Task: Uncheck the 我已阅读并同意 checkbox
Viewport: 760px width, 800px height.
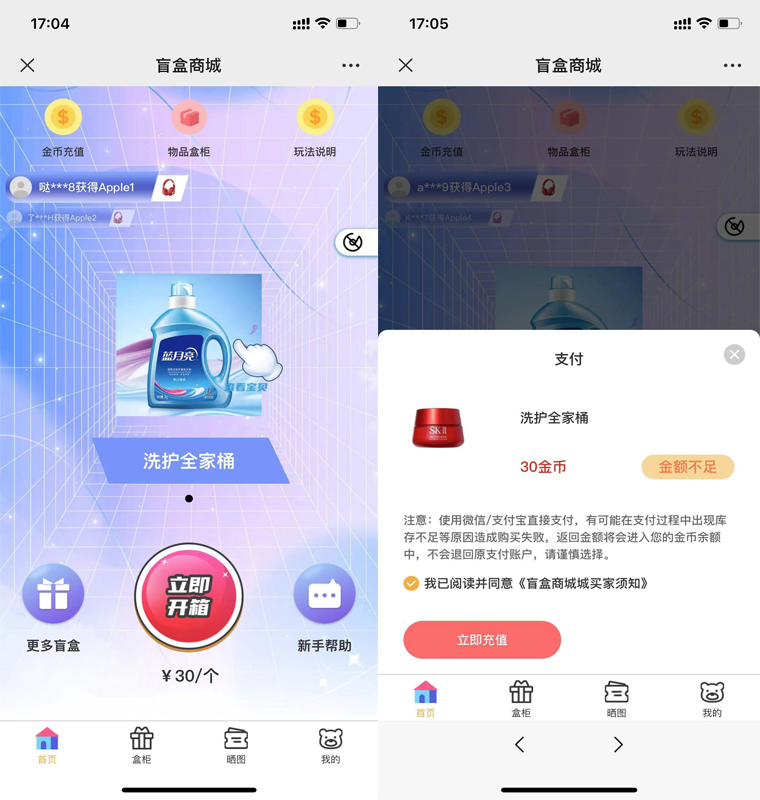Action: coord(411,583)
